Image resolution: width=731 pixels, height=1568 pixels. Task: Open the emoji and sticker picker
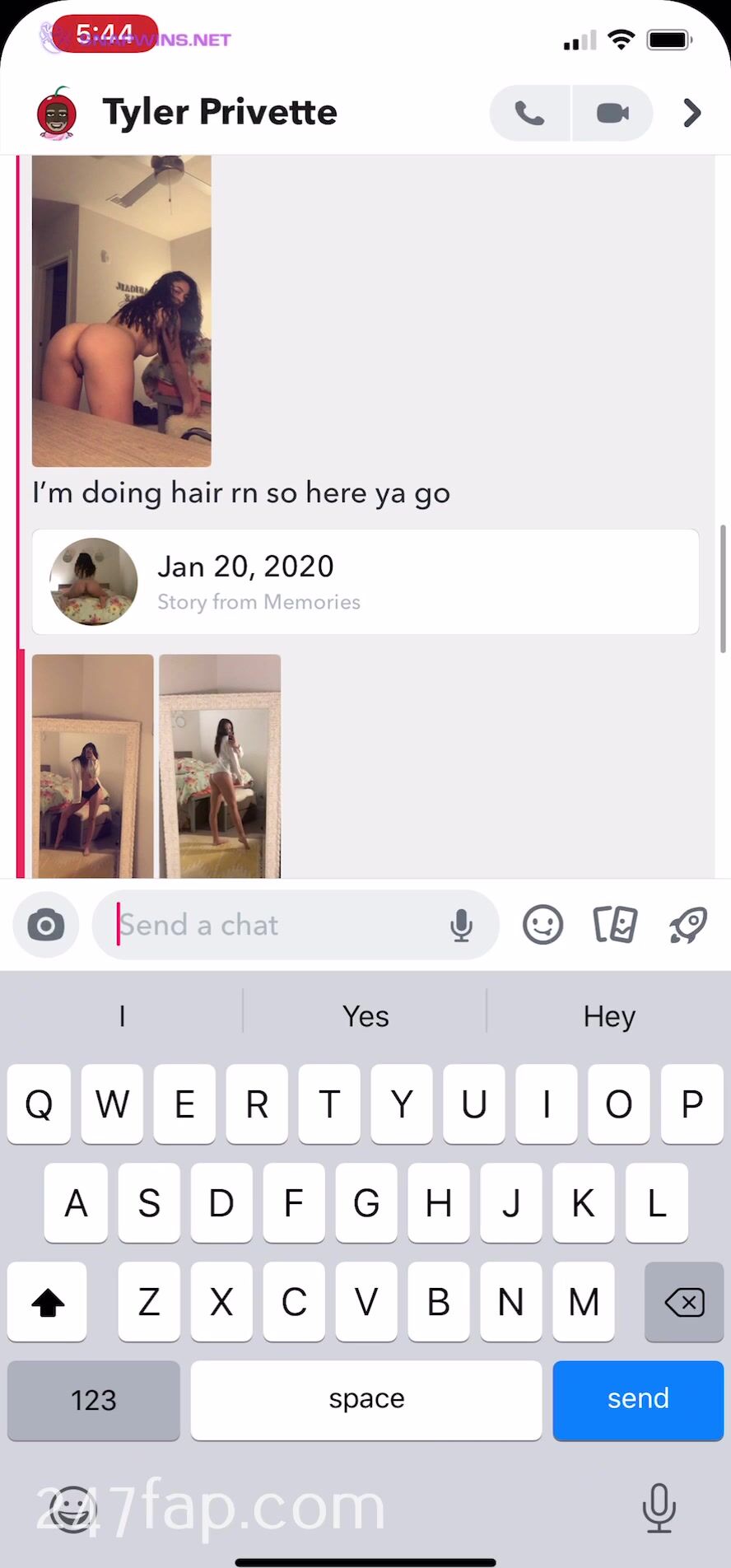pyautogui.click(x=542, y=925)
